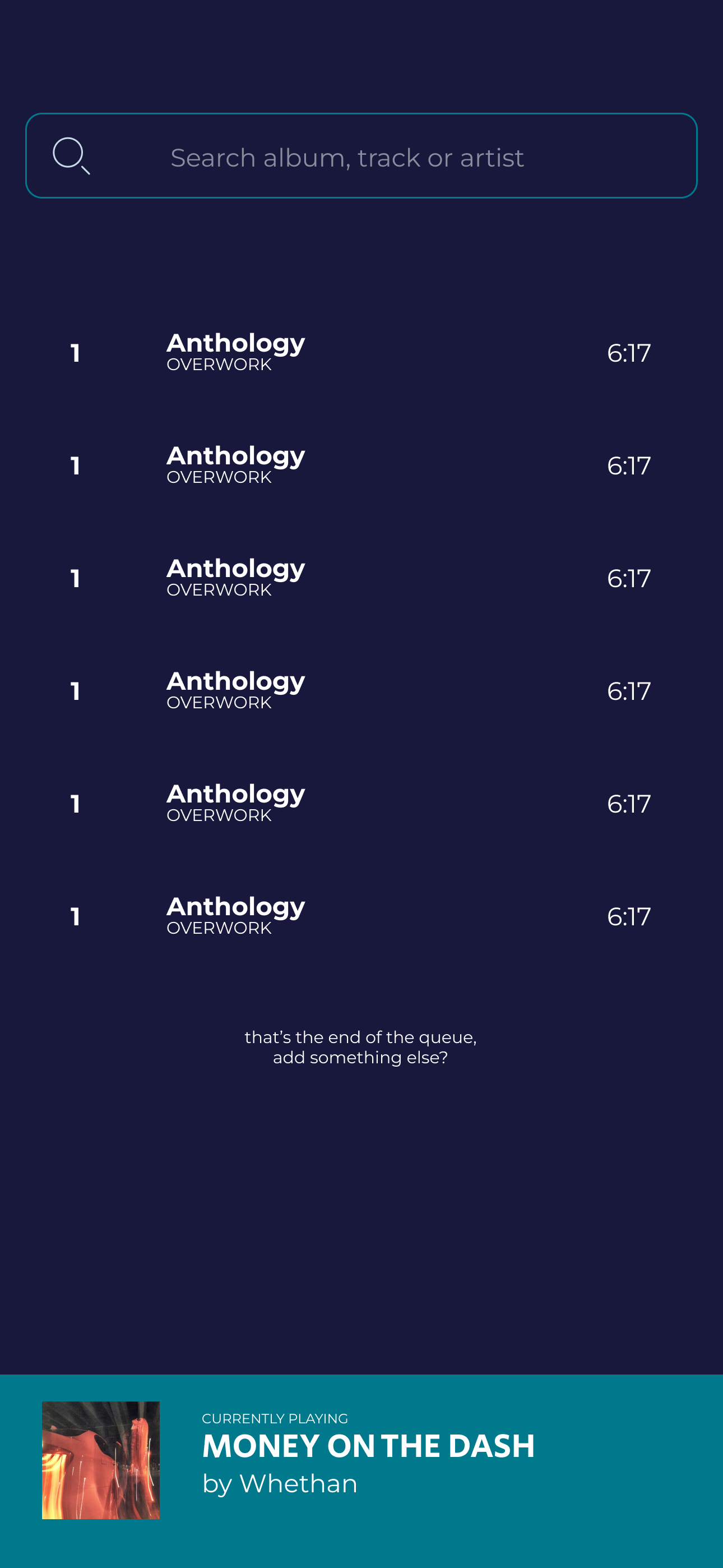Click the OVERWORK artist label on the third row
This screenshot has height=1568, width=723.
pyautogui.click(x=219, y=589)
